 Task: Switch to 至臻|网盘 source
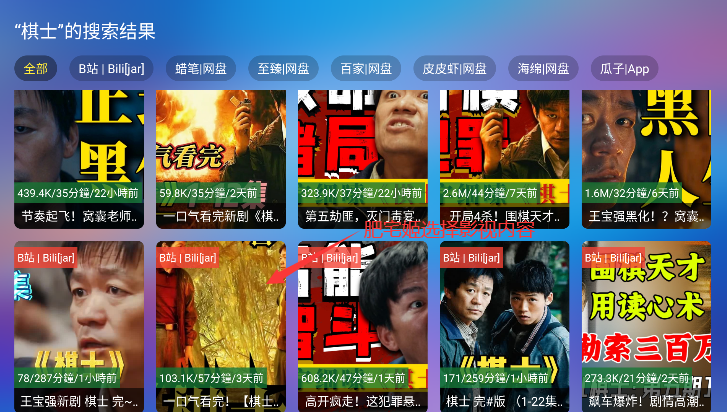pos(283,69)
